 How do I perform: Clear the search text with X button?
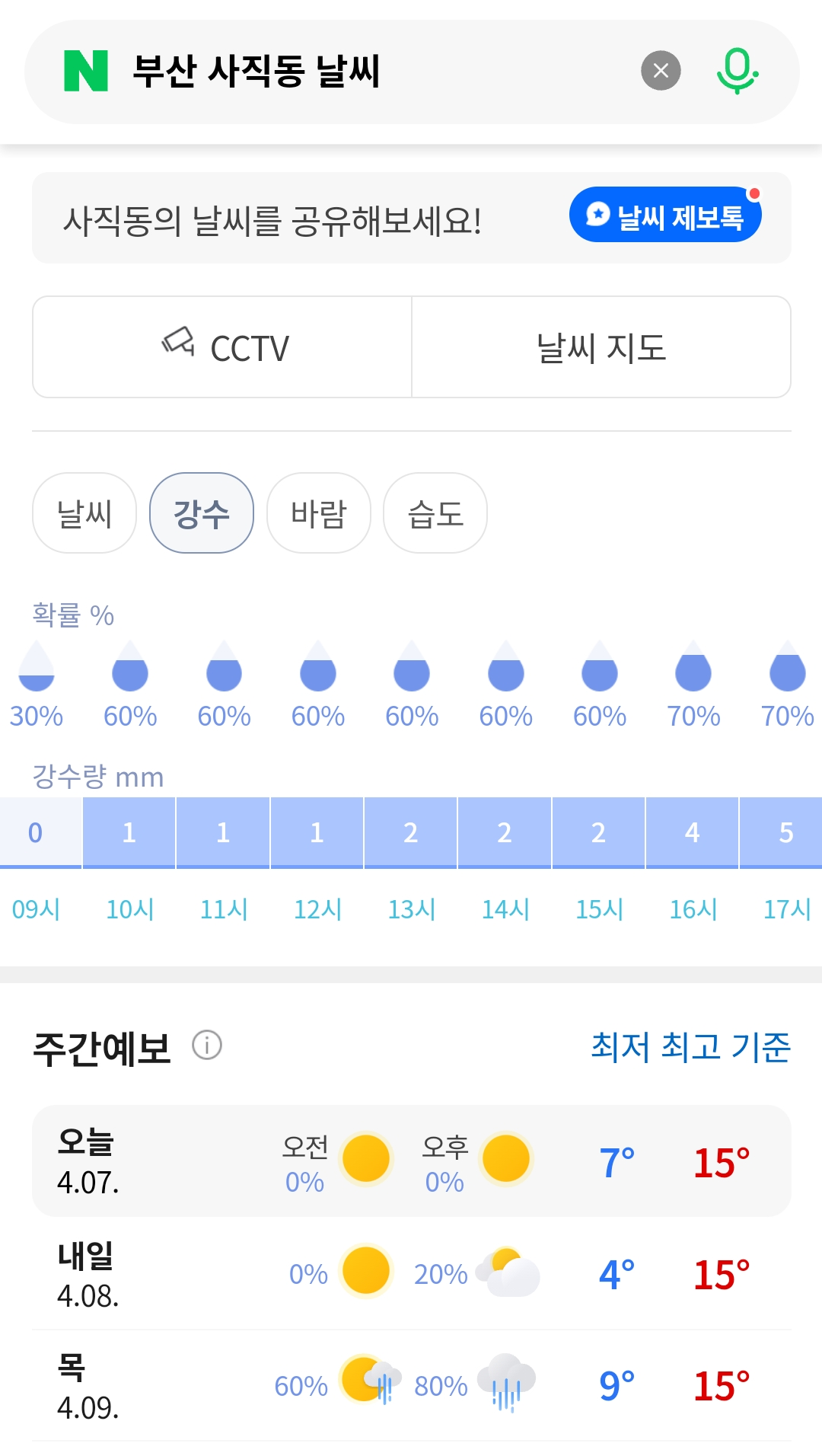pyautogui.click(x=661, y=71)
